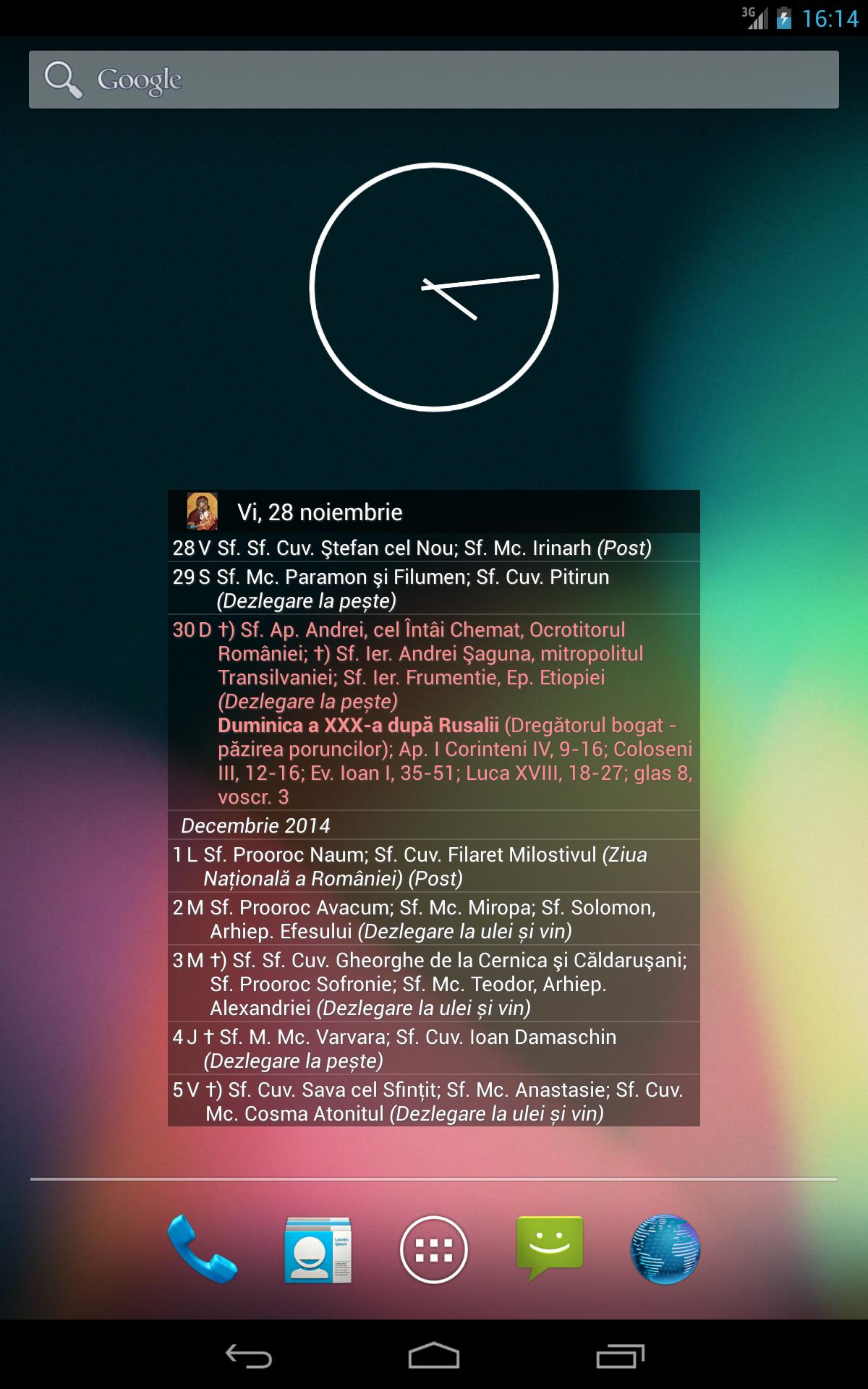
Task: Open the 30 D Sf. Ap. Andrei entry
Action: (434, 713)
